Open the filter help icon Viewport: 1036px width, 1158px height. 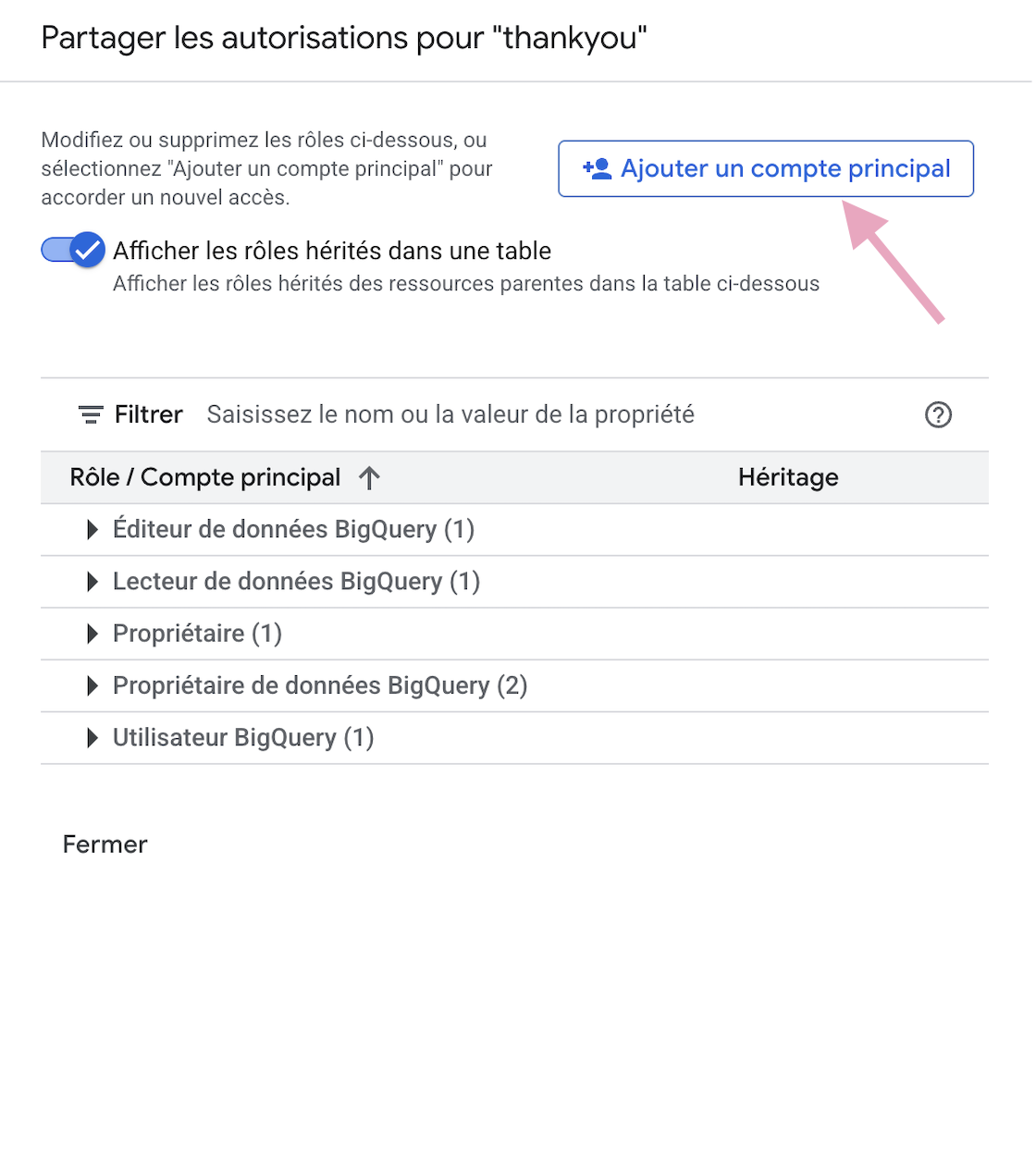click(x=938, y=415)
